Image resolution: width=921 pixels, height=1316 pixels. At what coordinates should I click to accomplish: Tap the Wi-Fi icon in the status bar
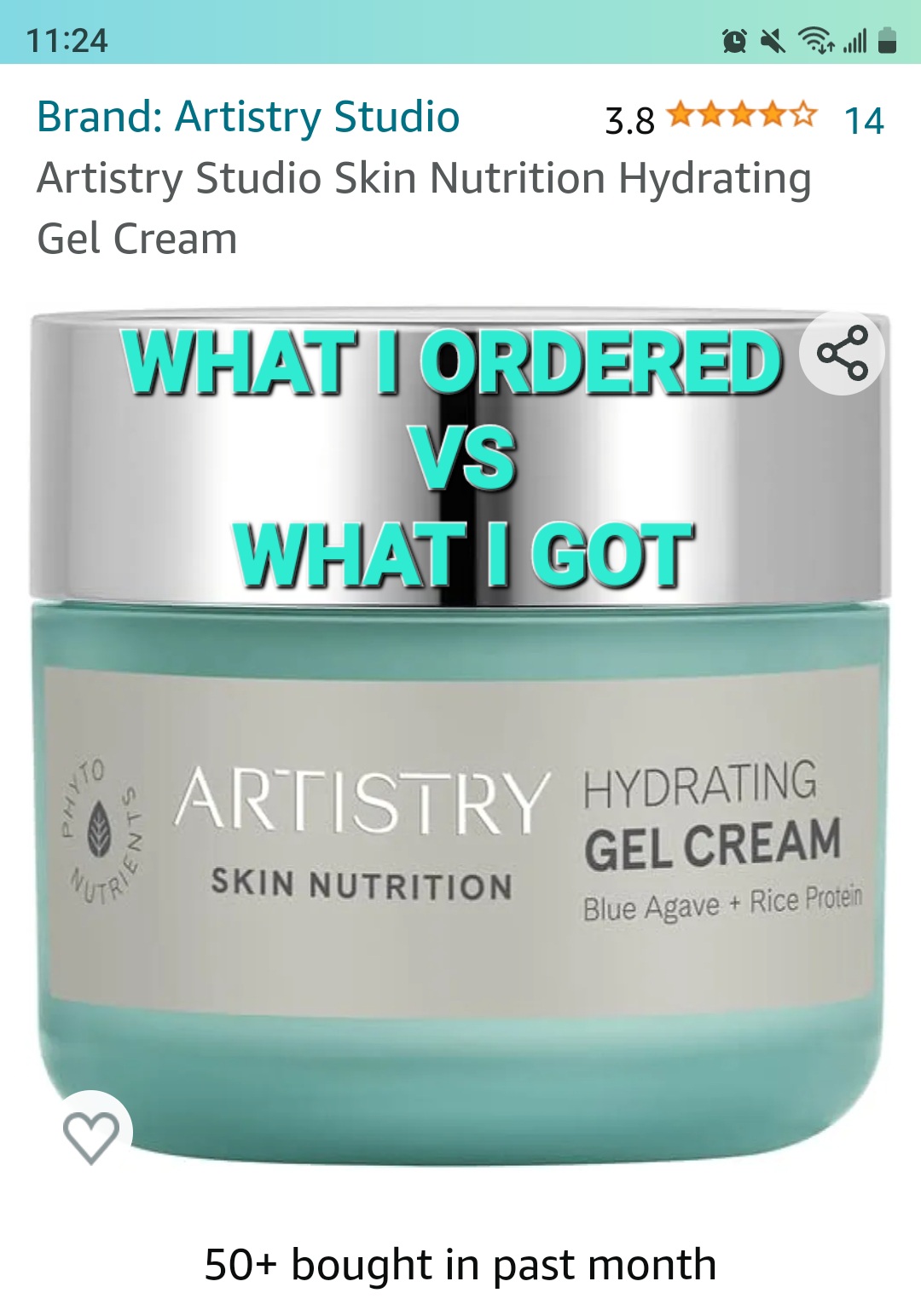814,40
